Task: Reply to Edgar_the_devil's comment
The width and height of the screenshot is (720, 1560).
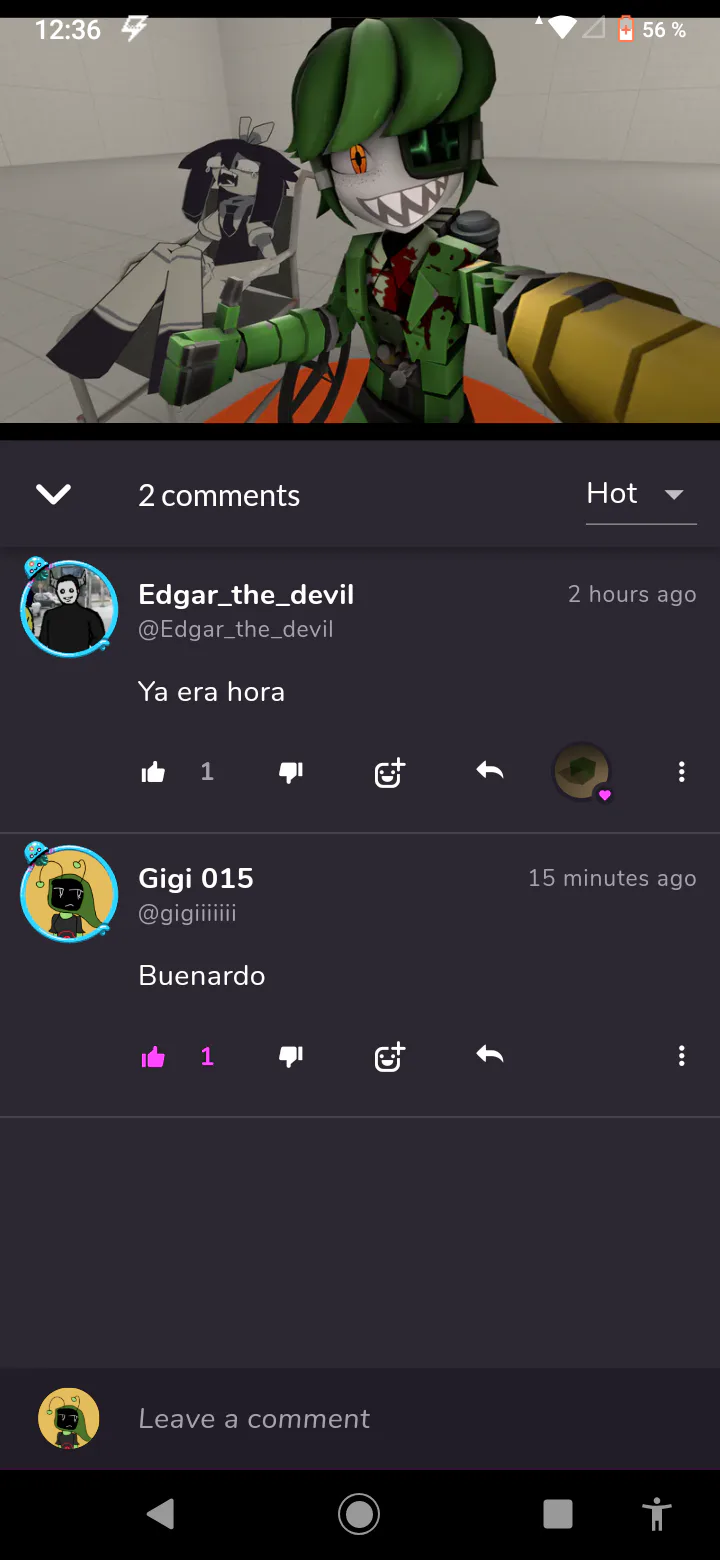Action: pyautogui.click(x=489, y=771)
